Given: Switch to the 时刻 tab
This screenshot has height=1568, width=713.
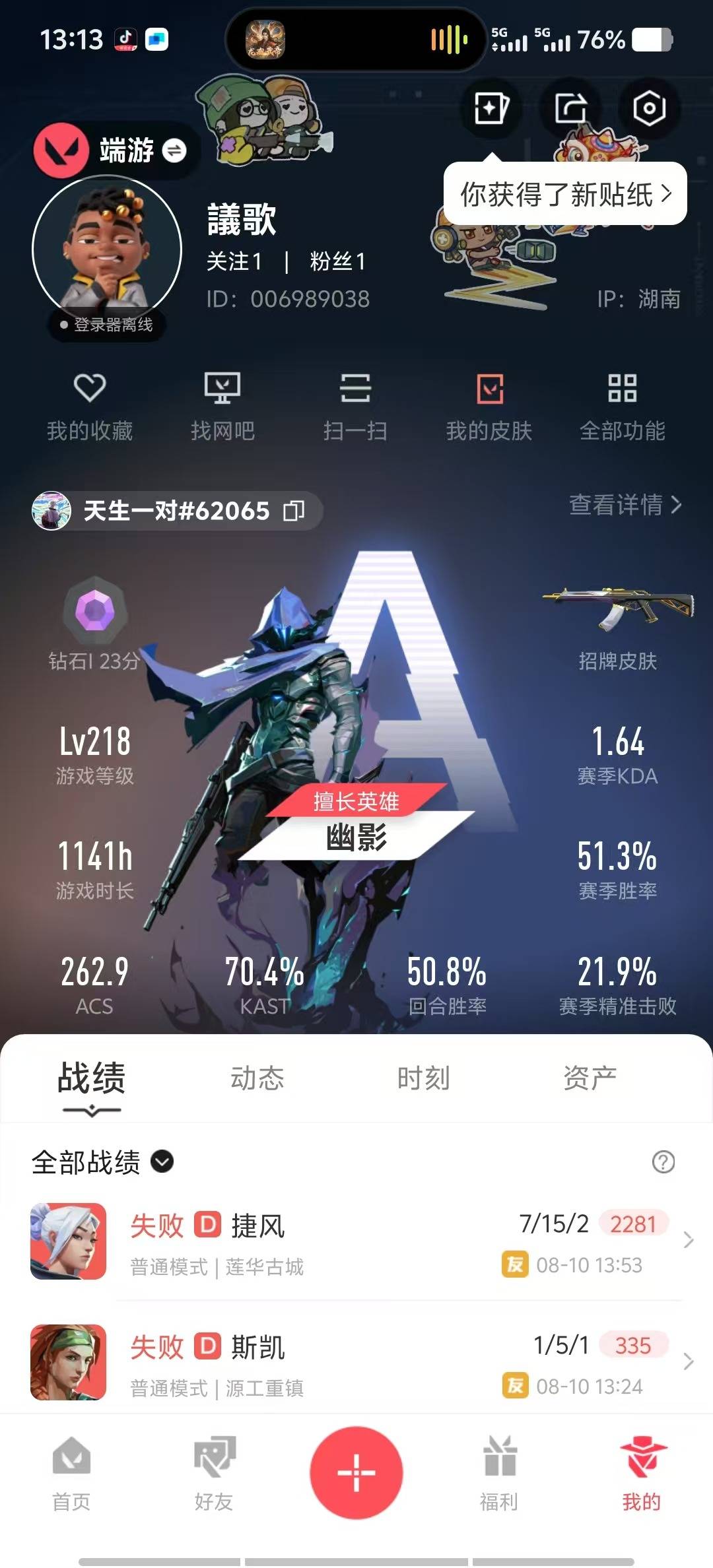Looking at the screenshot, I should pos(423,1078).
